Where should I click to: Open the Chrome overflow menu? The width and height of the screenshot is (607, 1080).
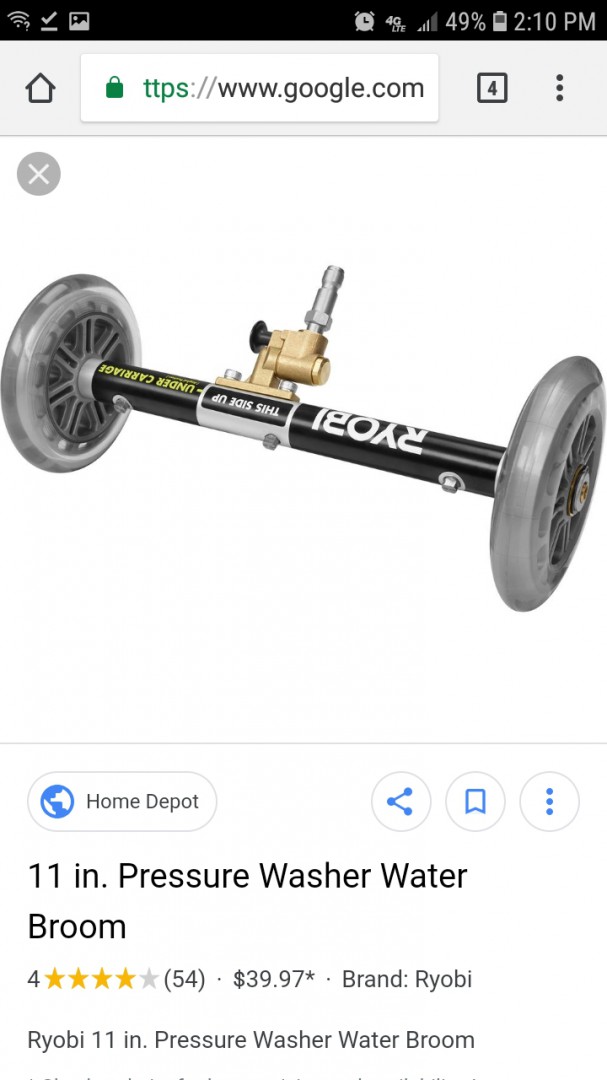point(559,88)
